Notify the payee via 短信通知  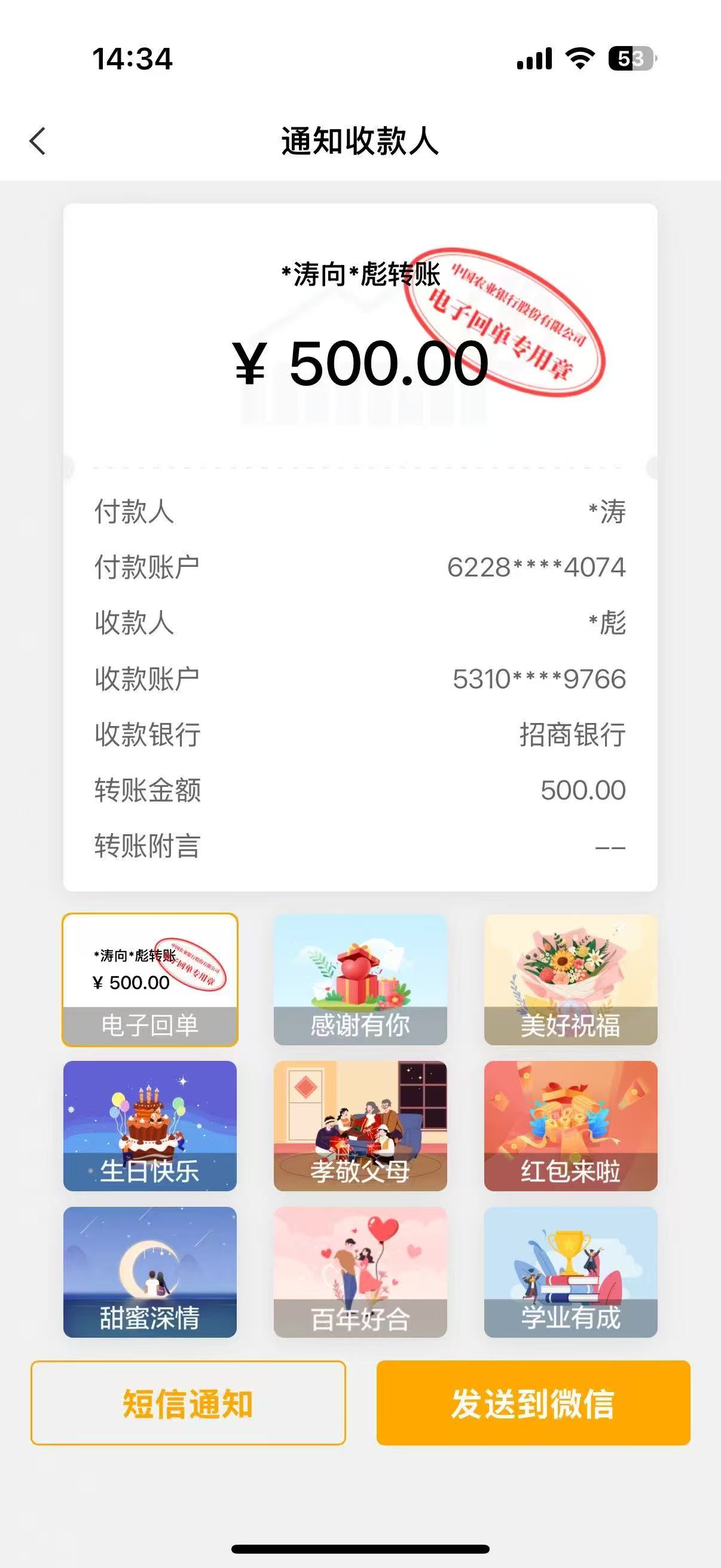click(188, 1403)
